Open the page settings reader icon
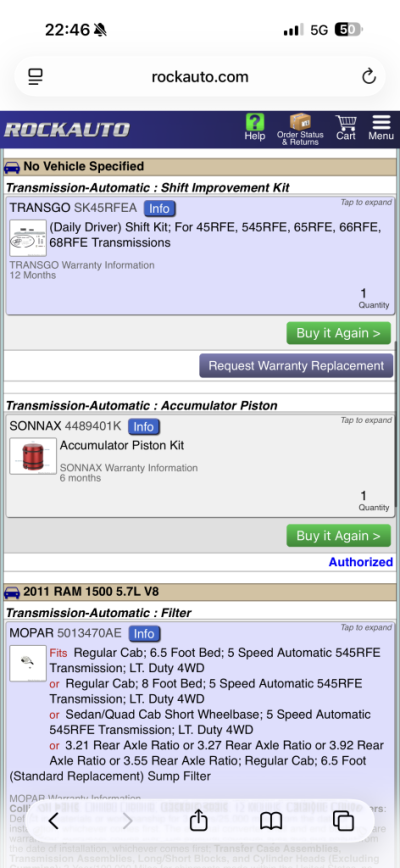This screenshot has width=400, height=868. pyautogui.click(x=35, y=76)
